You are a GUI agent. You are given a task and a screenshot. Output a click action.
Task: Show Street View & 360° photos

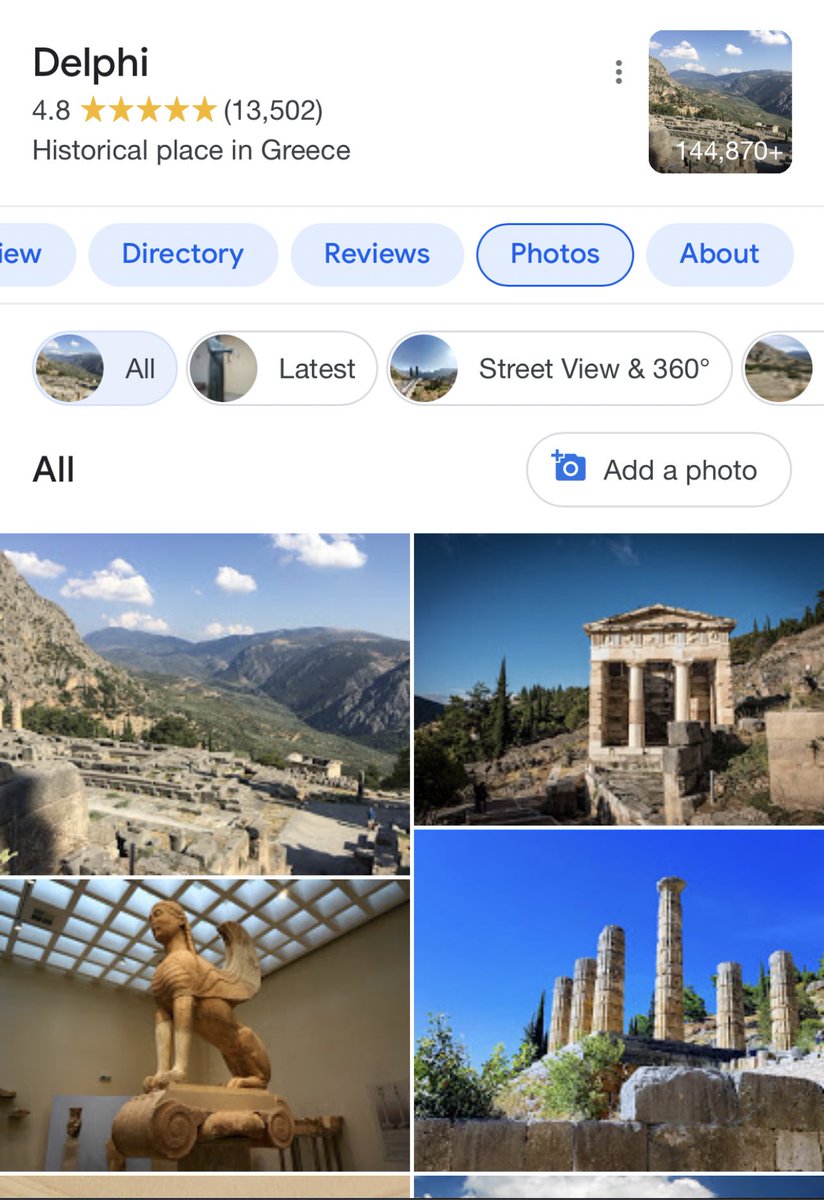(x=559, y=369)
